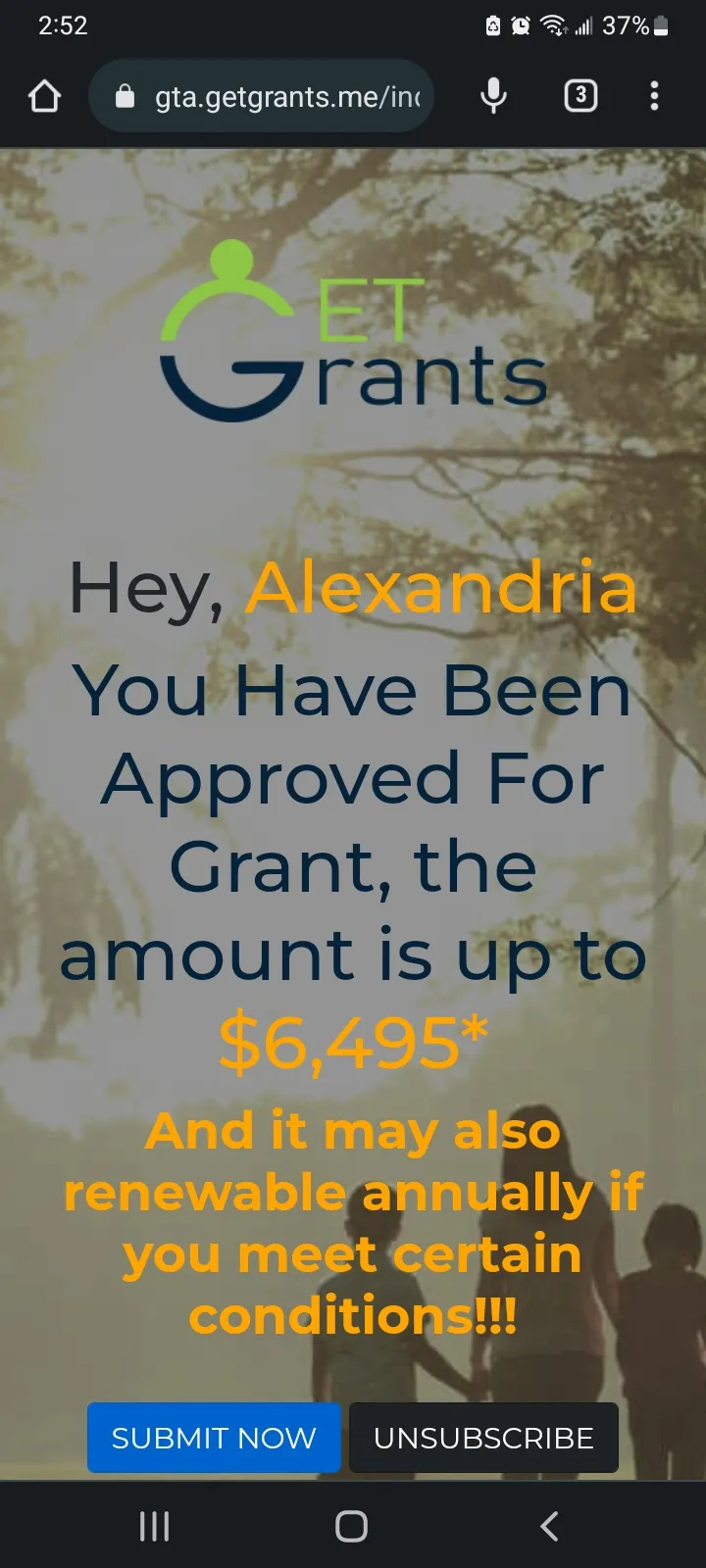Viewport: 706px width, 1568px height.
Task: Open the tab switcher showing 3 tabs
Action: point(580,96)
